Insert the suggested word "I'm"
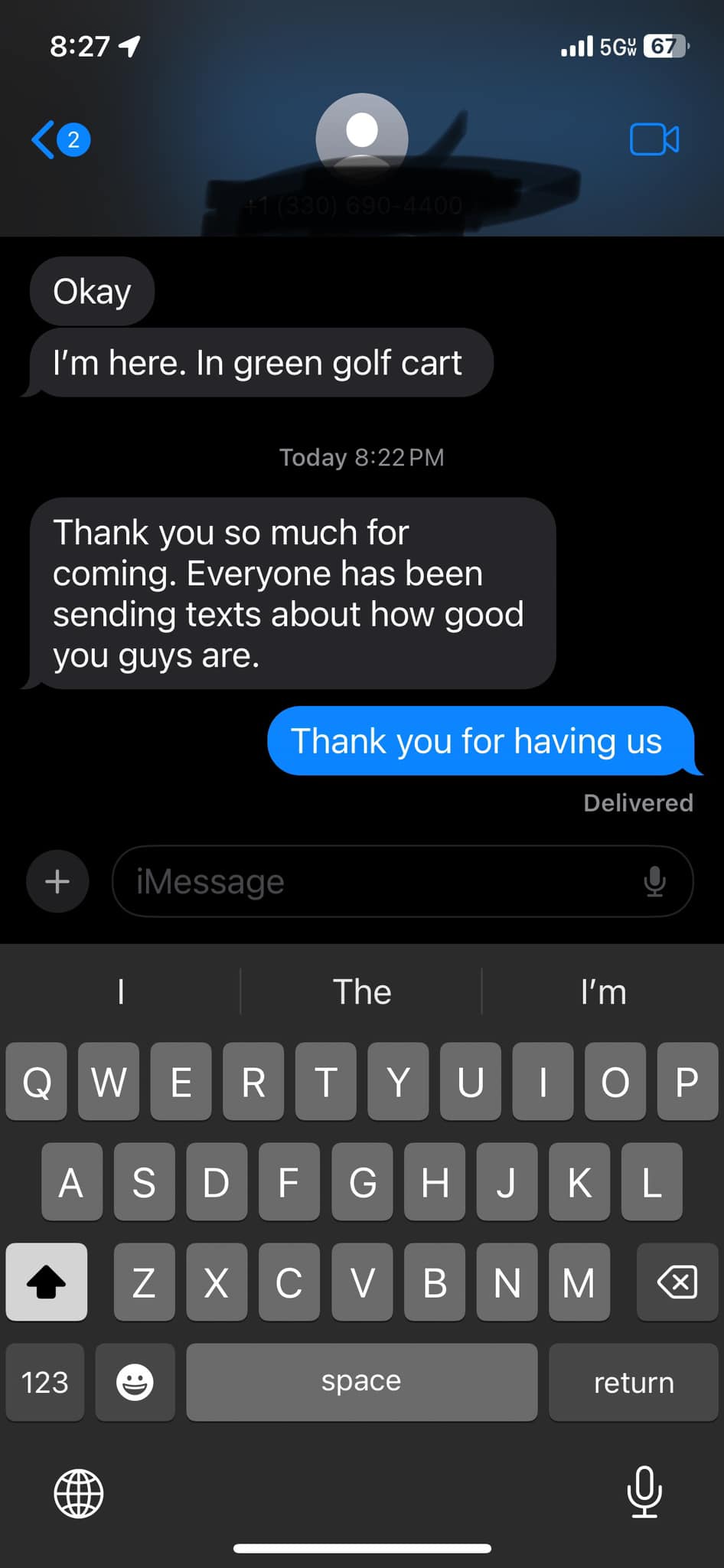The height and width of the screenshot is (1568, 724). click(603, 992)
